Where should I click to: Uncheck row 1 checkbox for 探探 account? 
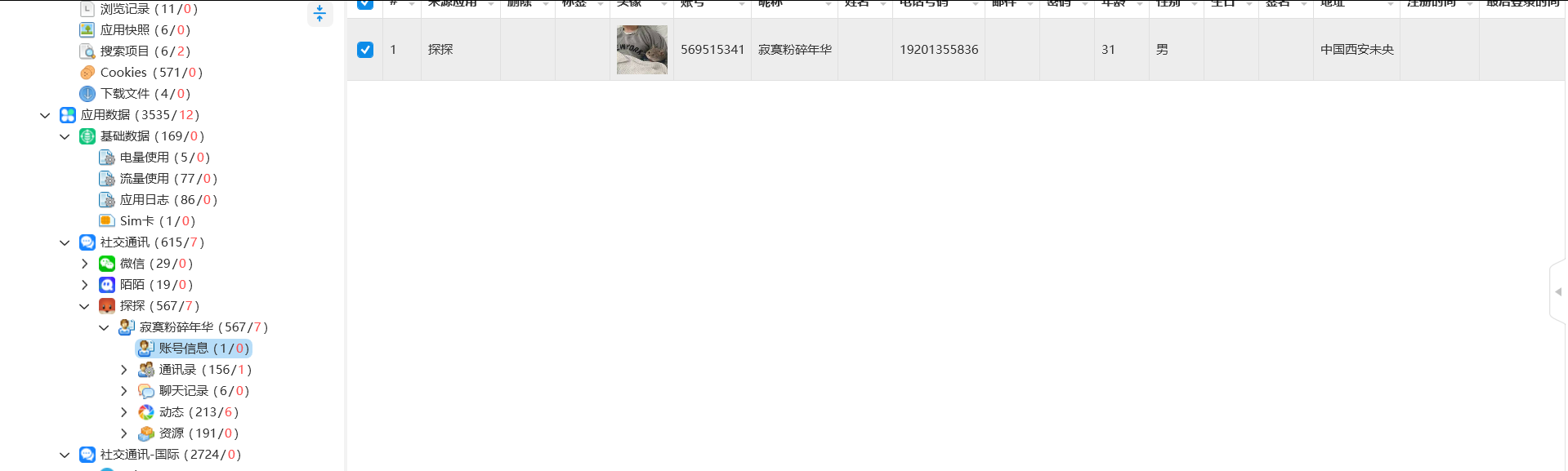[365, 50]
